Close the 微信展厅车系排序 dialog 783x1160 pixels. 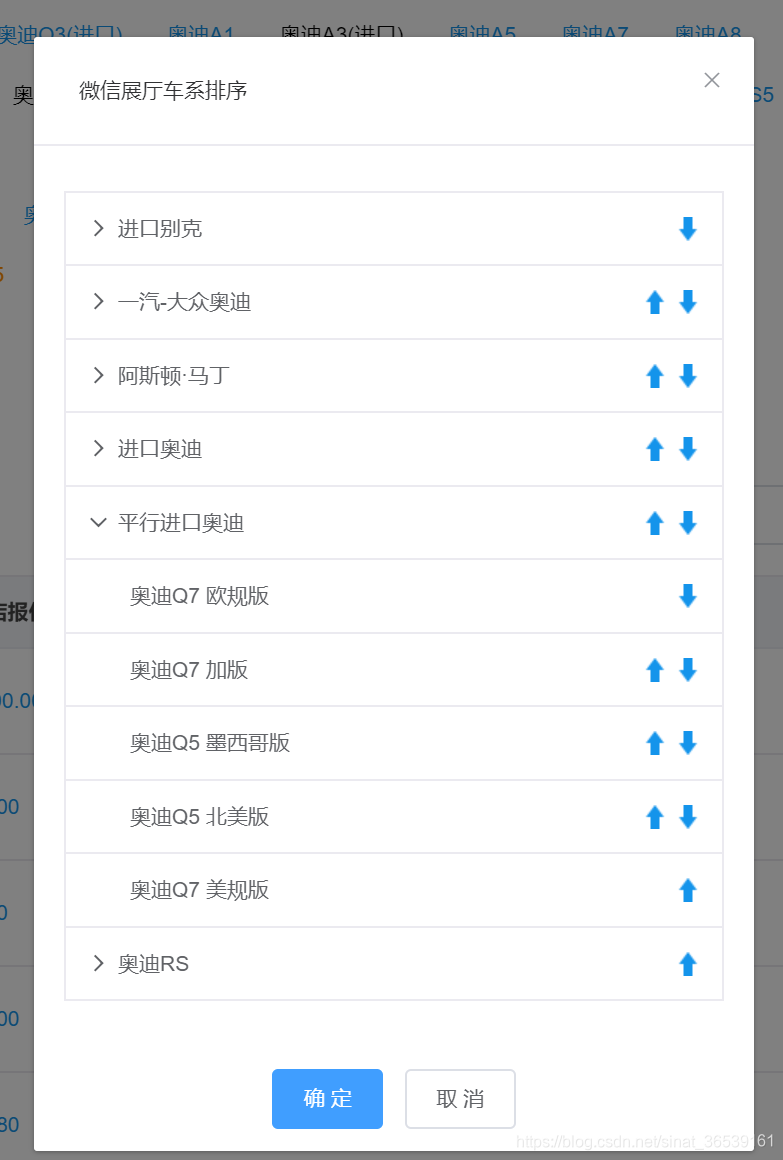click(711, 80)
